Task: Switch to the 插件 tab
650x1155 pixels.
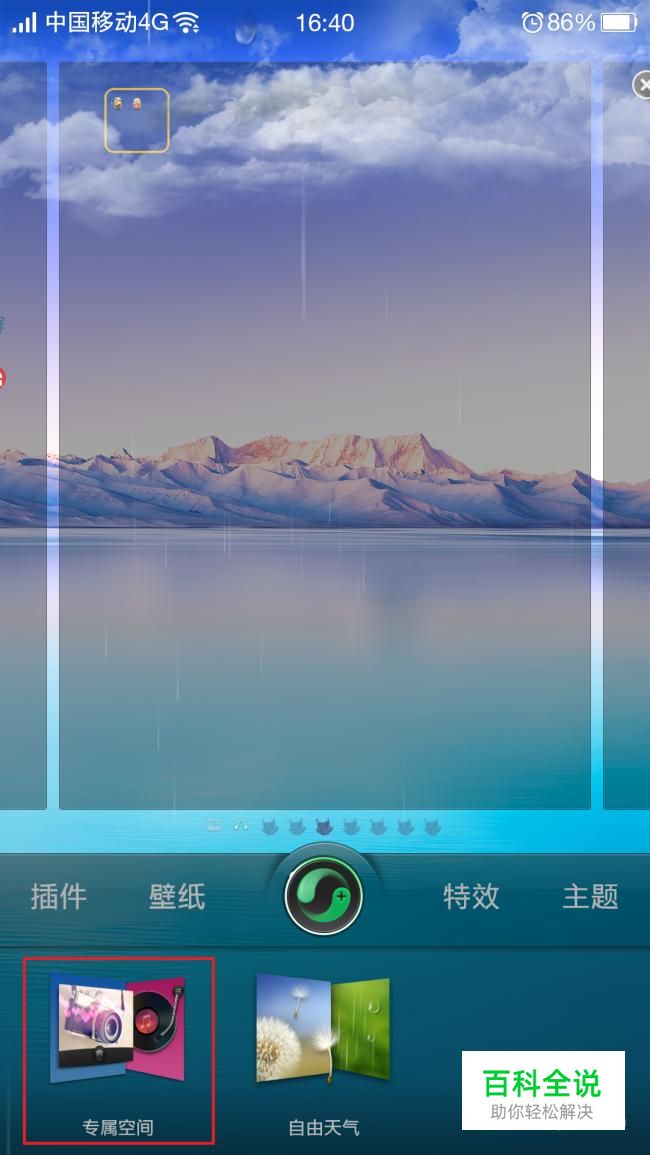Action: click(x=59, y=896)
